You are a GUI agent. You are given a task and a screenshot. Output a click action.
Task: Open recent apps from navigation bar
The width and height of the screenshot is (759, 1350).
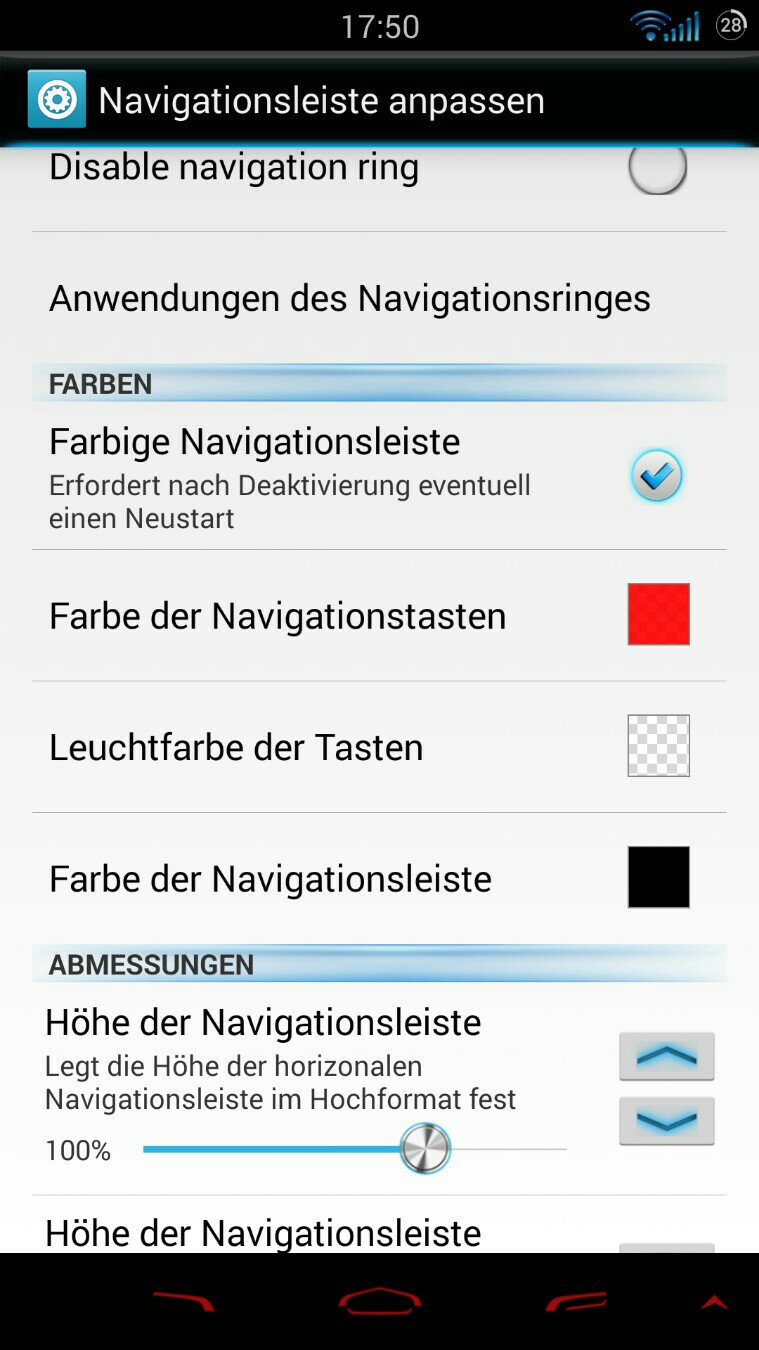(x=576, y=1301)
